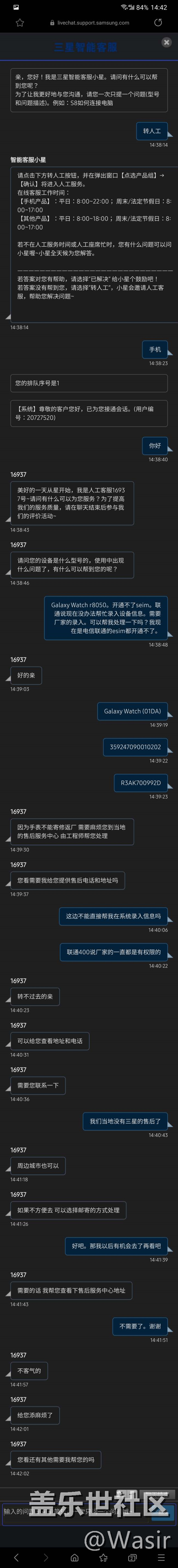Close the 三星智能客服 chat window
178x1568 pixels.
click(166, 42)
